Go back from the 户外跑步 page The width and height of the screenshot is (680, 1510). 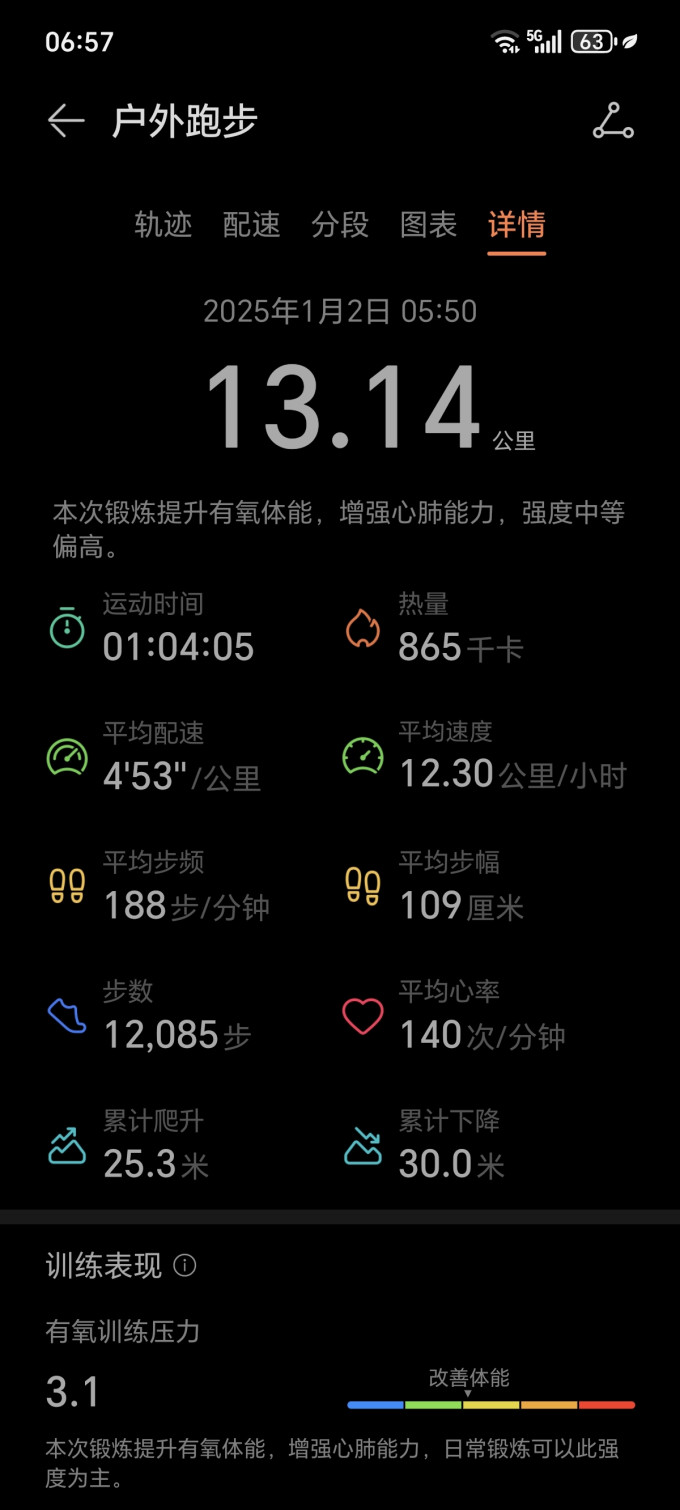[x=66, y=121]
